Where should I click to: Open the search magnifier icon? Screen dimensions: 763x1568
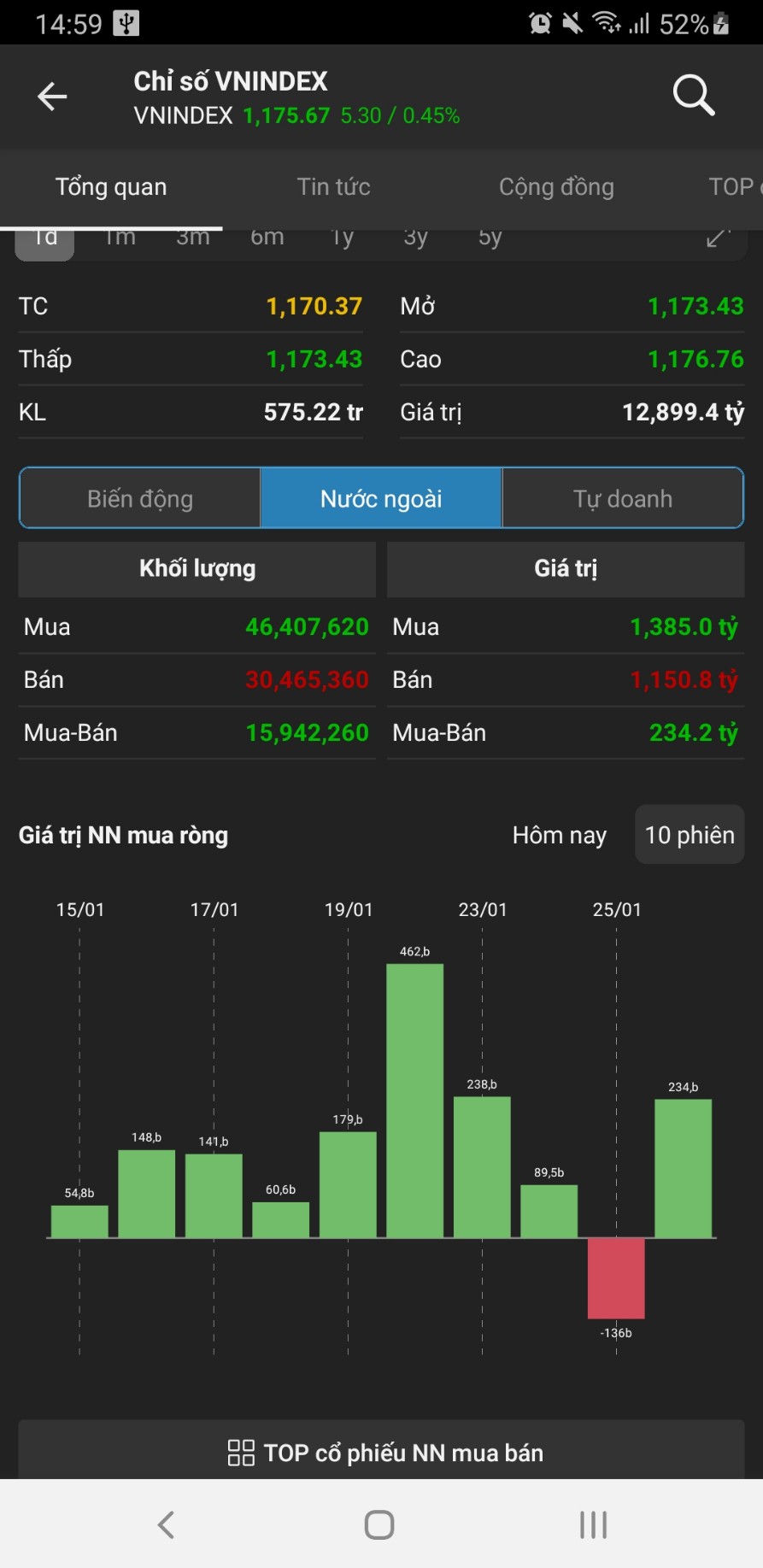click(x=693, y=95)
